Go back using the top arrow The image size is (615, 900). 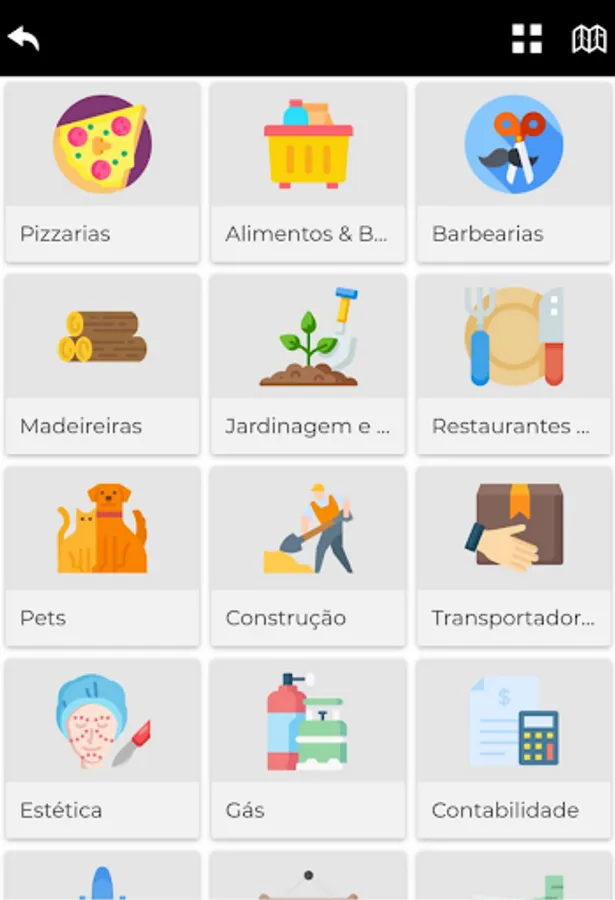(x=24, y=39)
